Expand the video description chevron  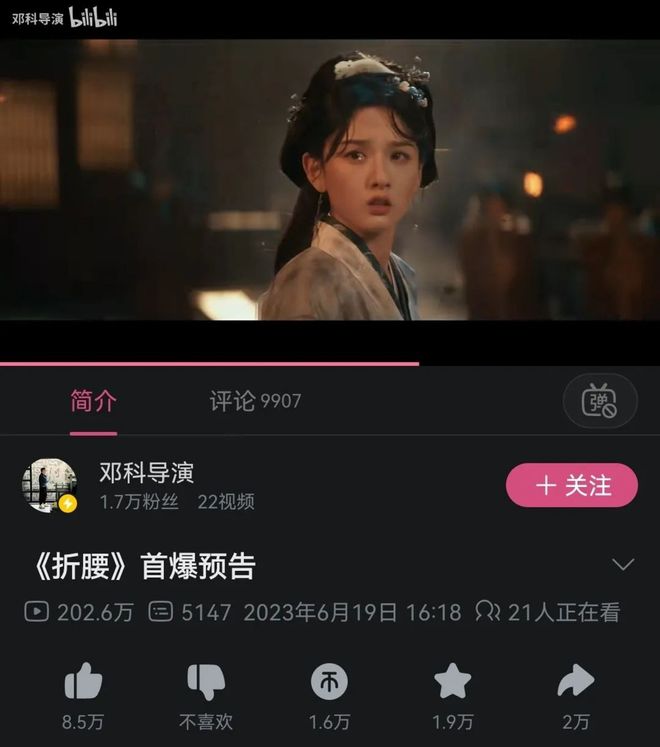622,565
